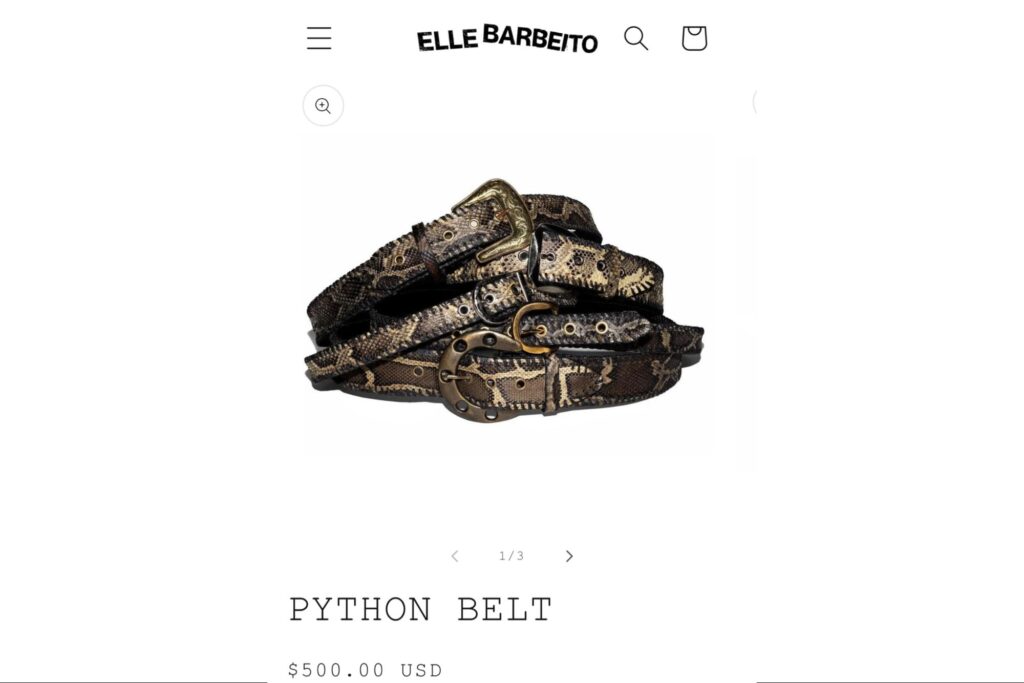View the shopping cart
The image size is (1024, 683).
[x=694, y=38]
